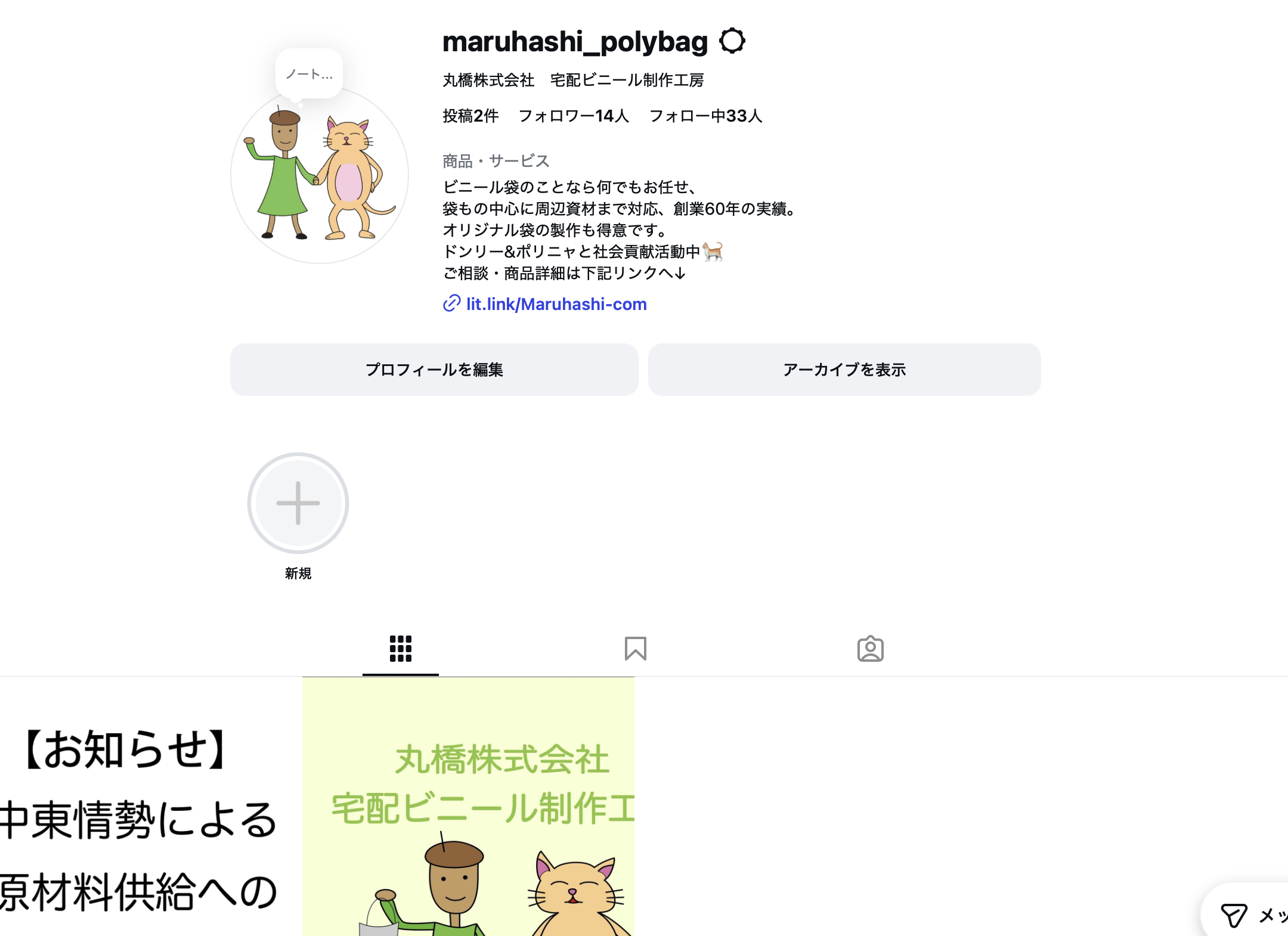Screen dimensions: 1288x936
Task: Switch to the tagged photos tab
Action: click(871, 649)
